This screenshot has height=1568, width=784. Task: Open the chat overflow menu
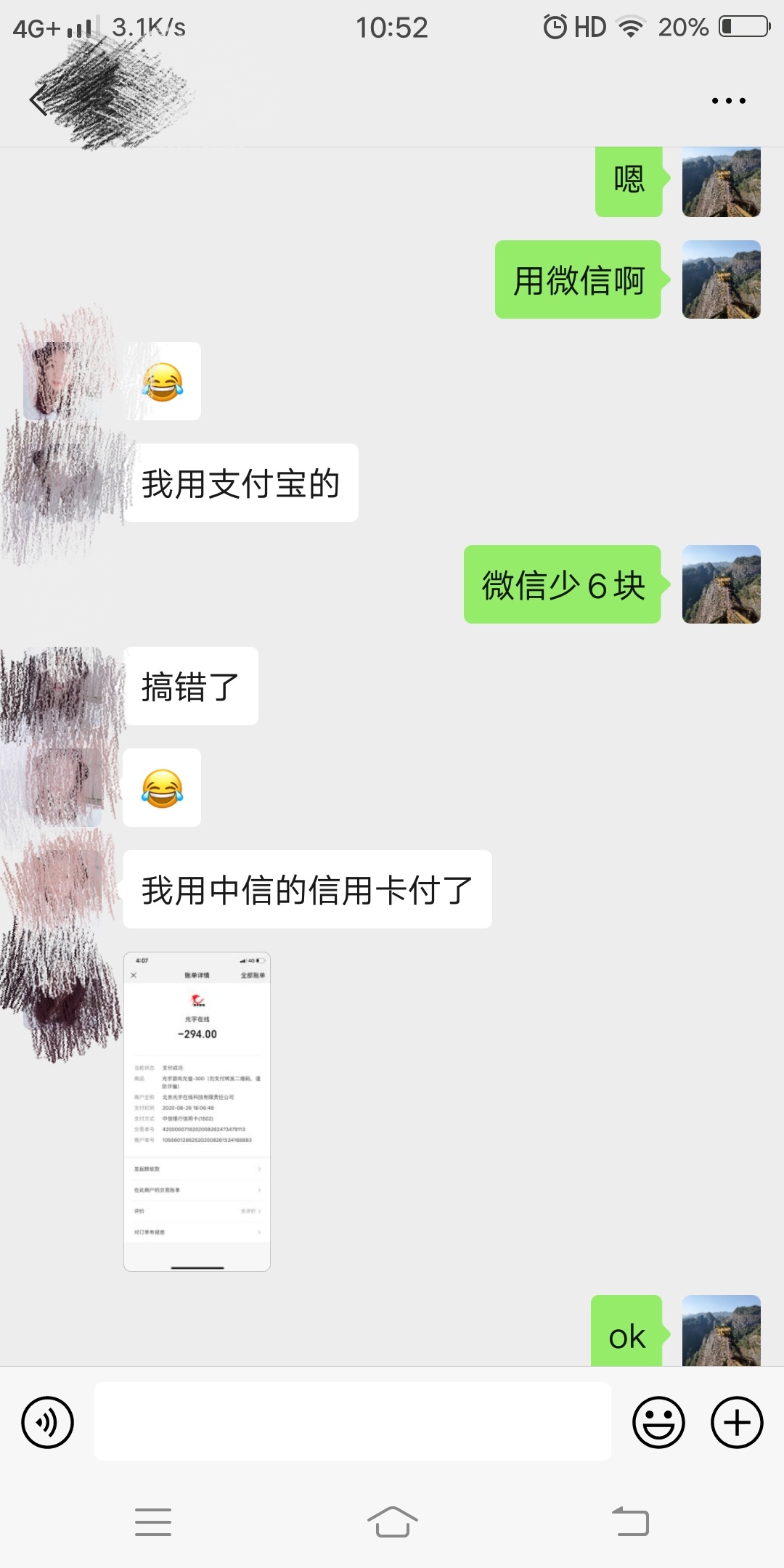click(728, 101)
